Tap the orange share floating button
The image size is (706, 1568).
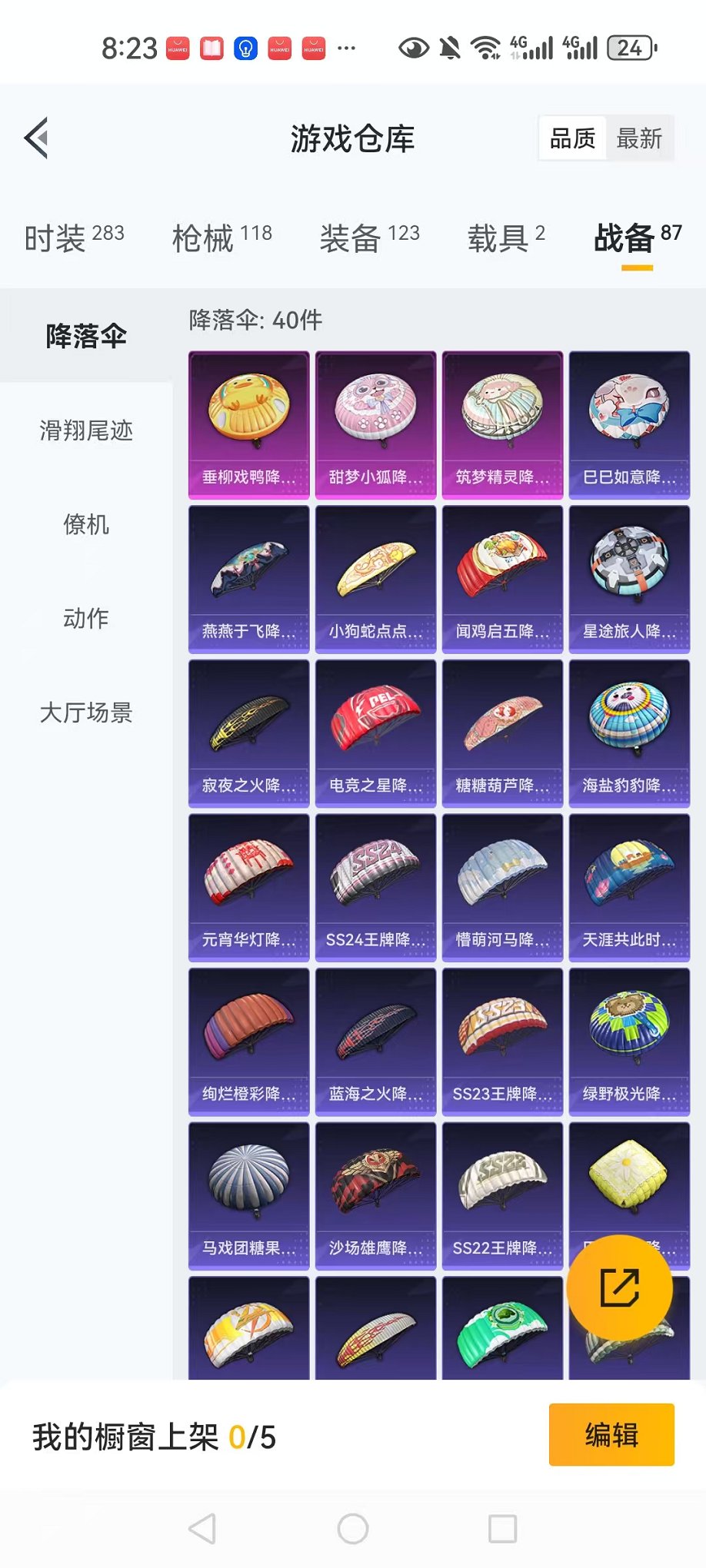point(620,1287)
